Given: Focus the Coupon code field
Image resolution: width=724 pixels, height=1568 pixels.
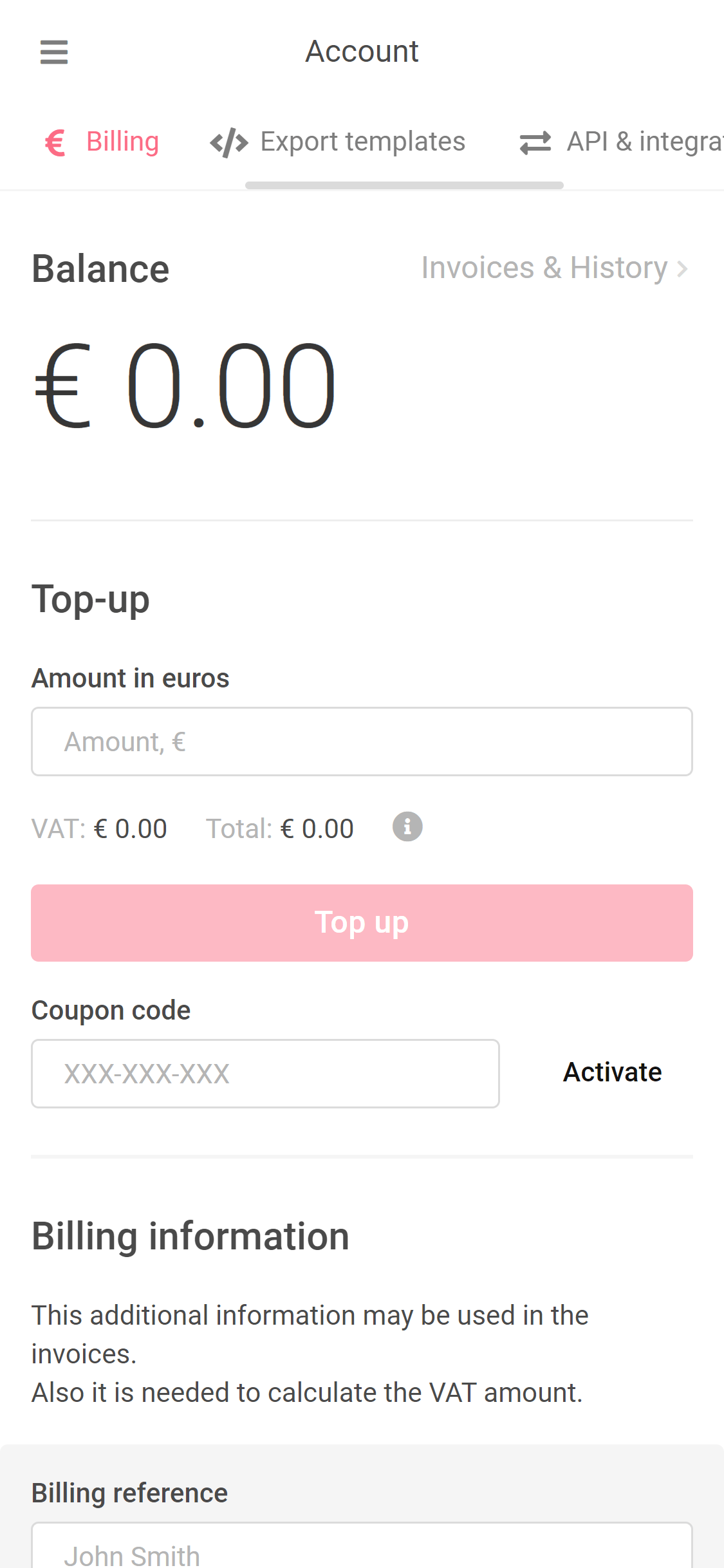Looking at the screenshot, I should [x=265, y=1074].
